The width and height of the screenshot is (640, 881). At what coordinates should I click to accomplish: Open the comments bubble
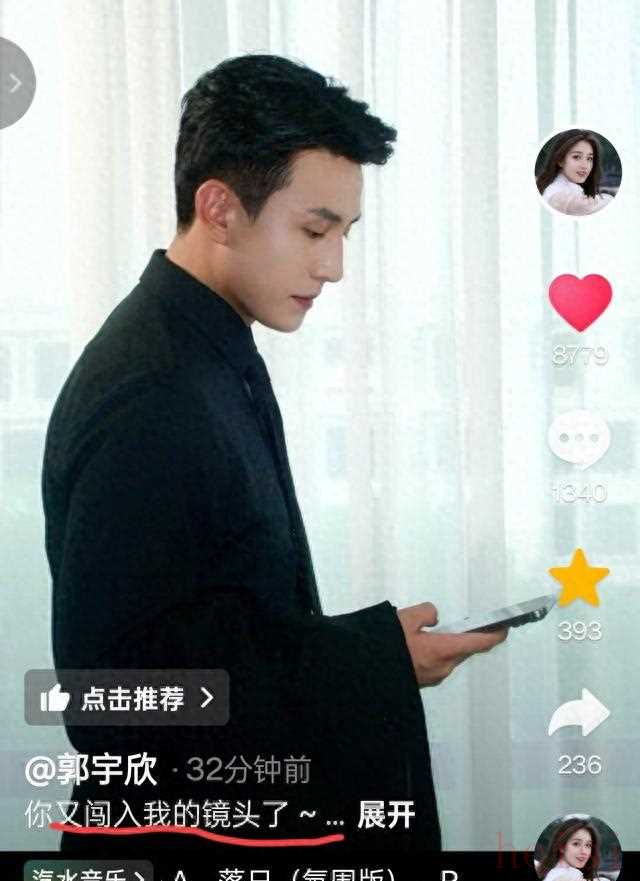click(579, 440)
